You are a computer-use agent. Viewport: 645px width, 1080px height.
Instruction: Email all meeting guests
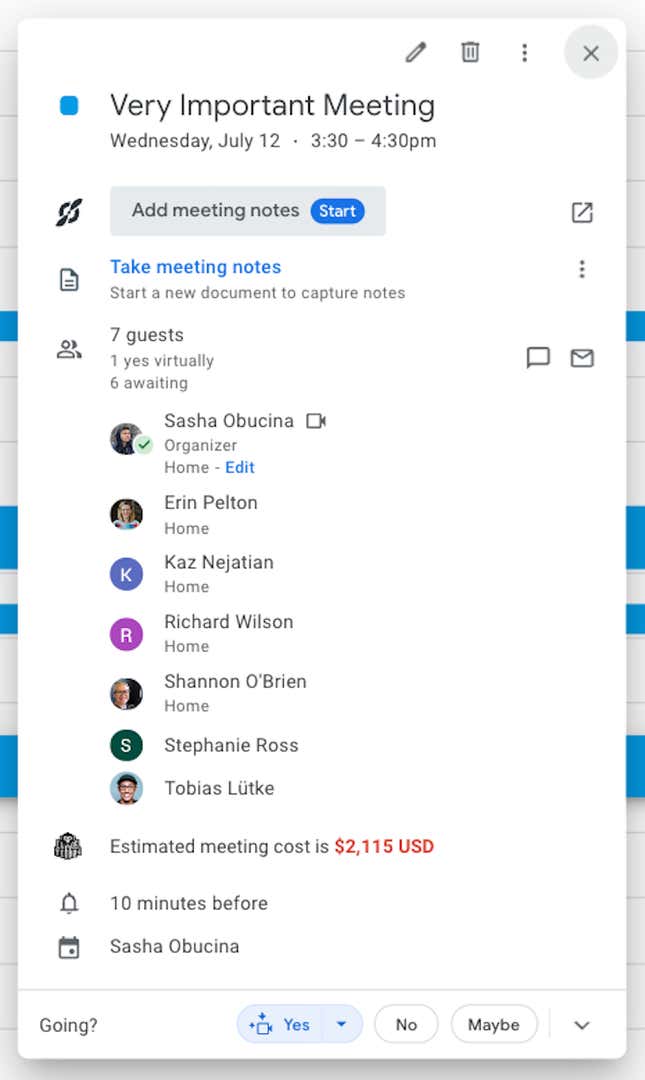pyautogui.click(x=582, y=357)
